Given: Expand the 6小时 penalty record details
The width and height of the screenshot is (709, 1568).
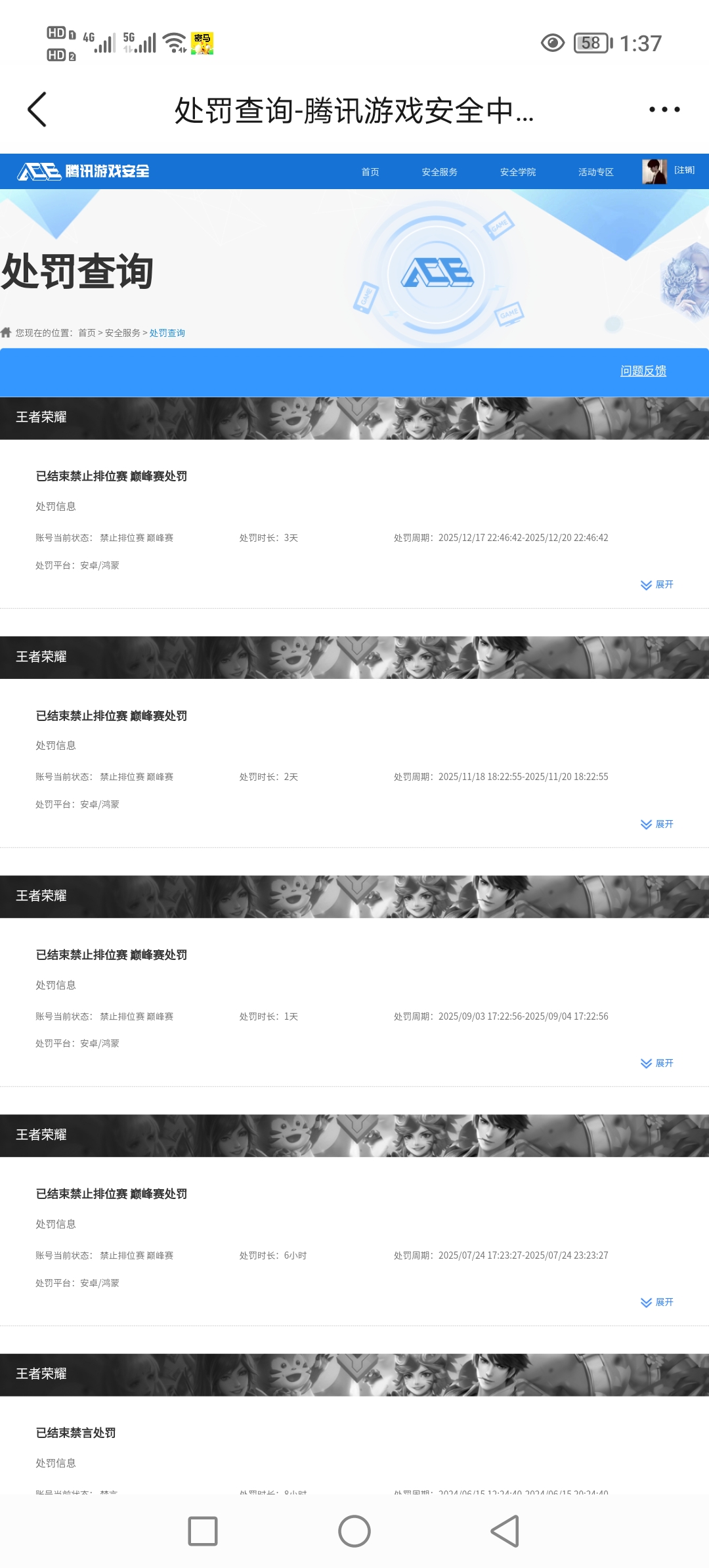Looking at the screenshot, I should pyautogui.click(x=657, y=1302).
